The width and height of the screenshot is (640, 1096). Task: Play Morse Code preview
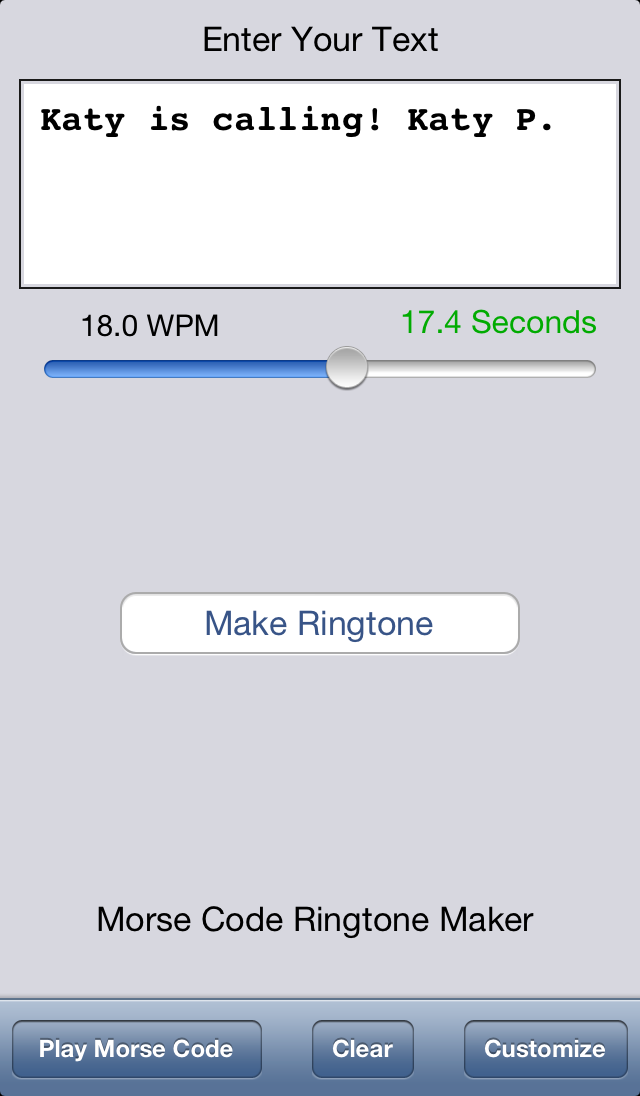coord(136,1049)
